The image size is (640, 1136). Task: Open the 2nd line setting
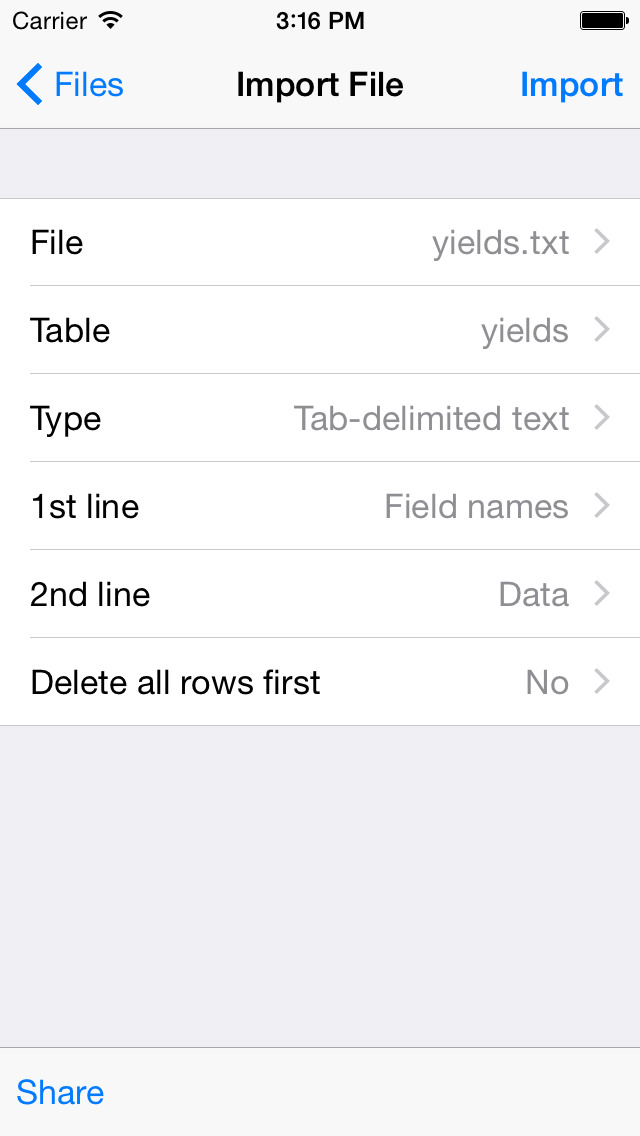point(320,595)
